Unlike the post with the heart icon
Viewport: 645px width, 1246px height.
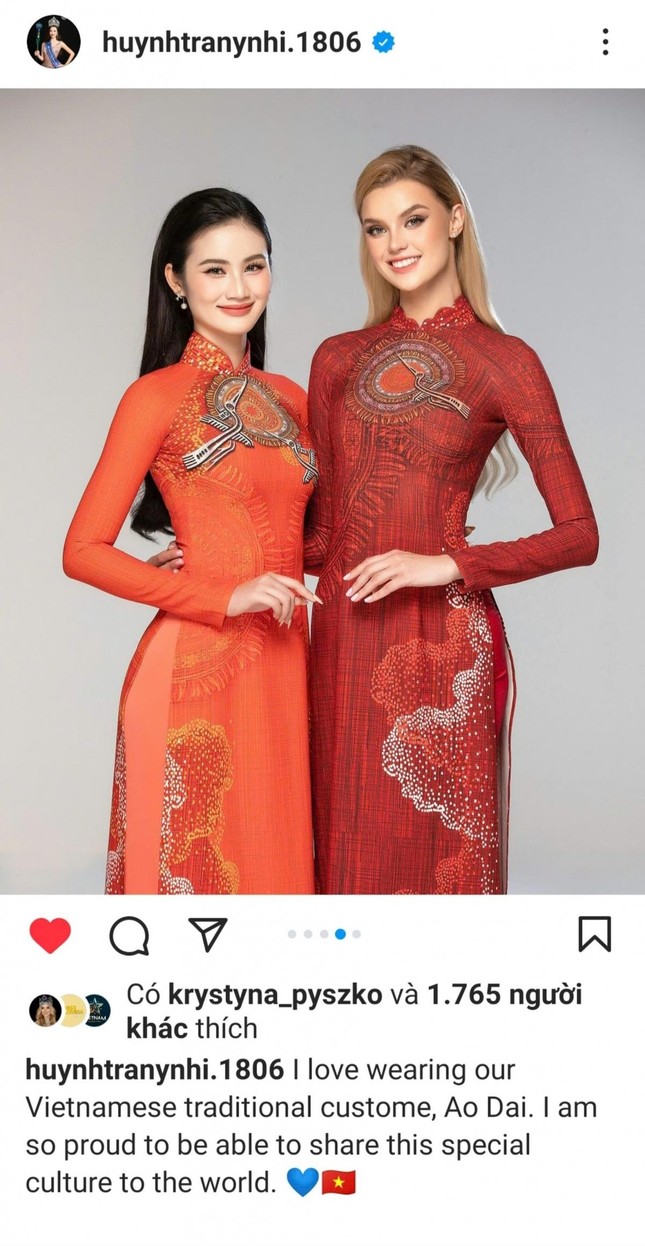tap(50, 935)
